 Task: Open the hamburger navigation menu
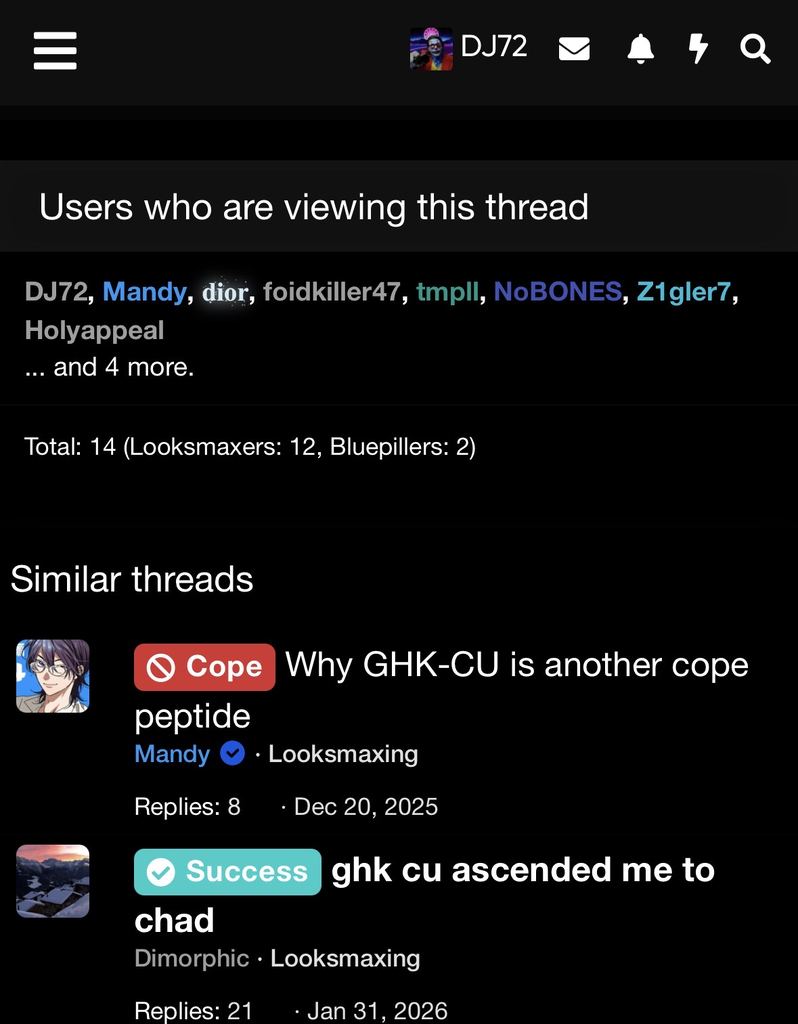55,49
